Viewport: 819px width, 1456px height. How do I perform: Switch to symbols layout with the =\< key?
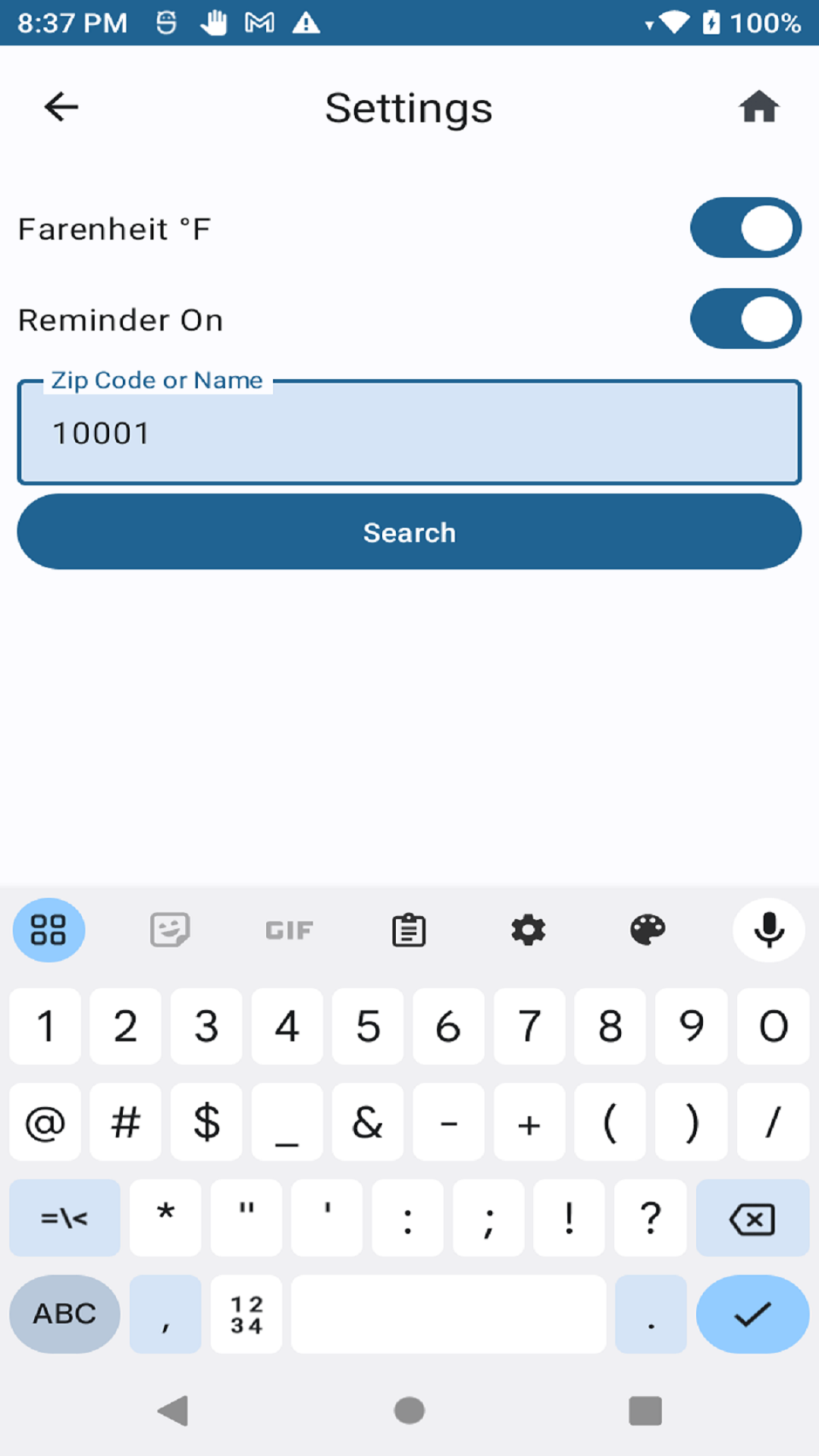[64, 1219]
